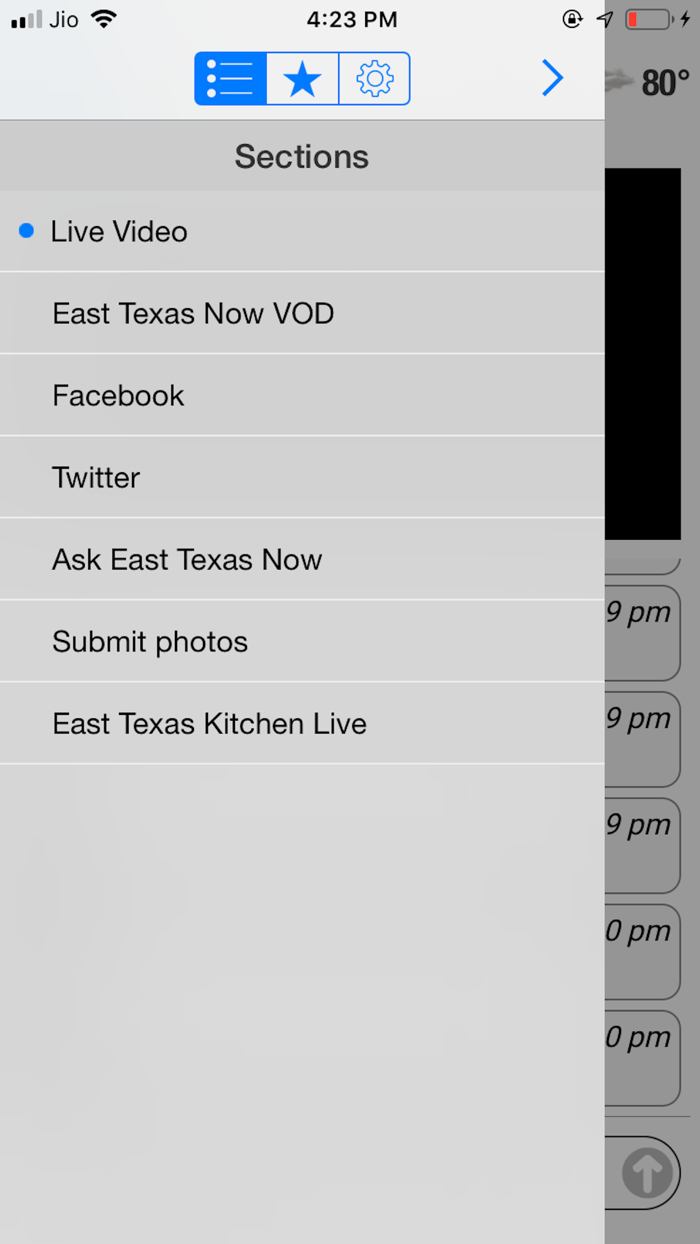Go to Submit photos

pos(302,641)
